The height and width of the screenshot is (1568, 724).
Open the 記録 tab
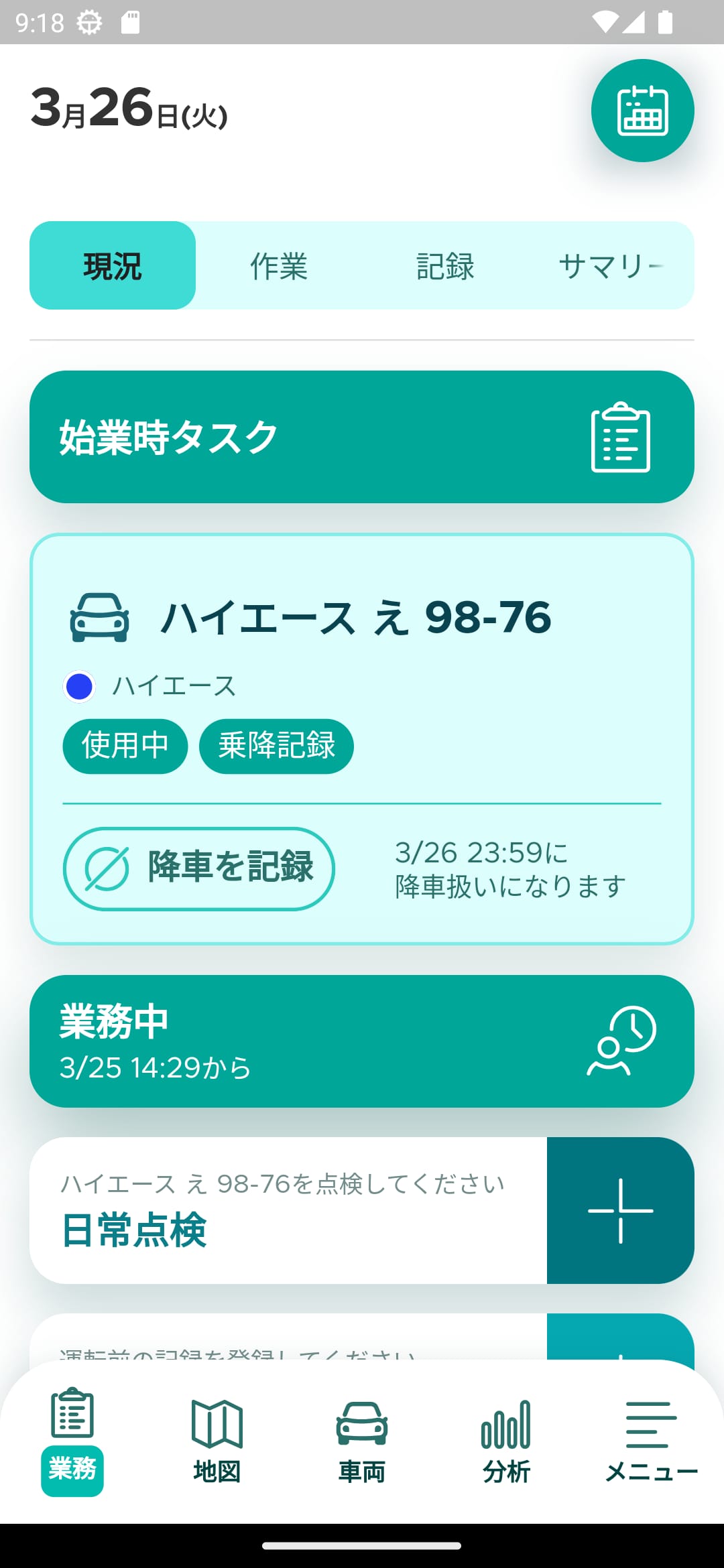coord(446,265)
